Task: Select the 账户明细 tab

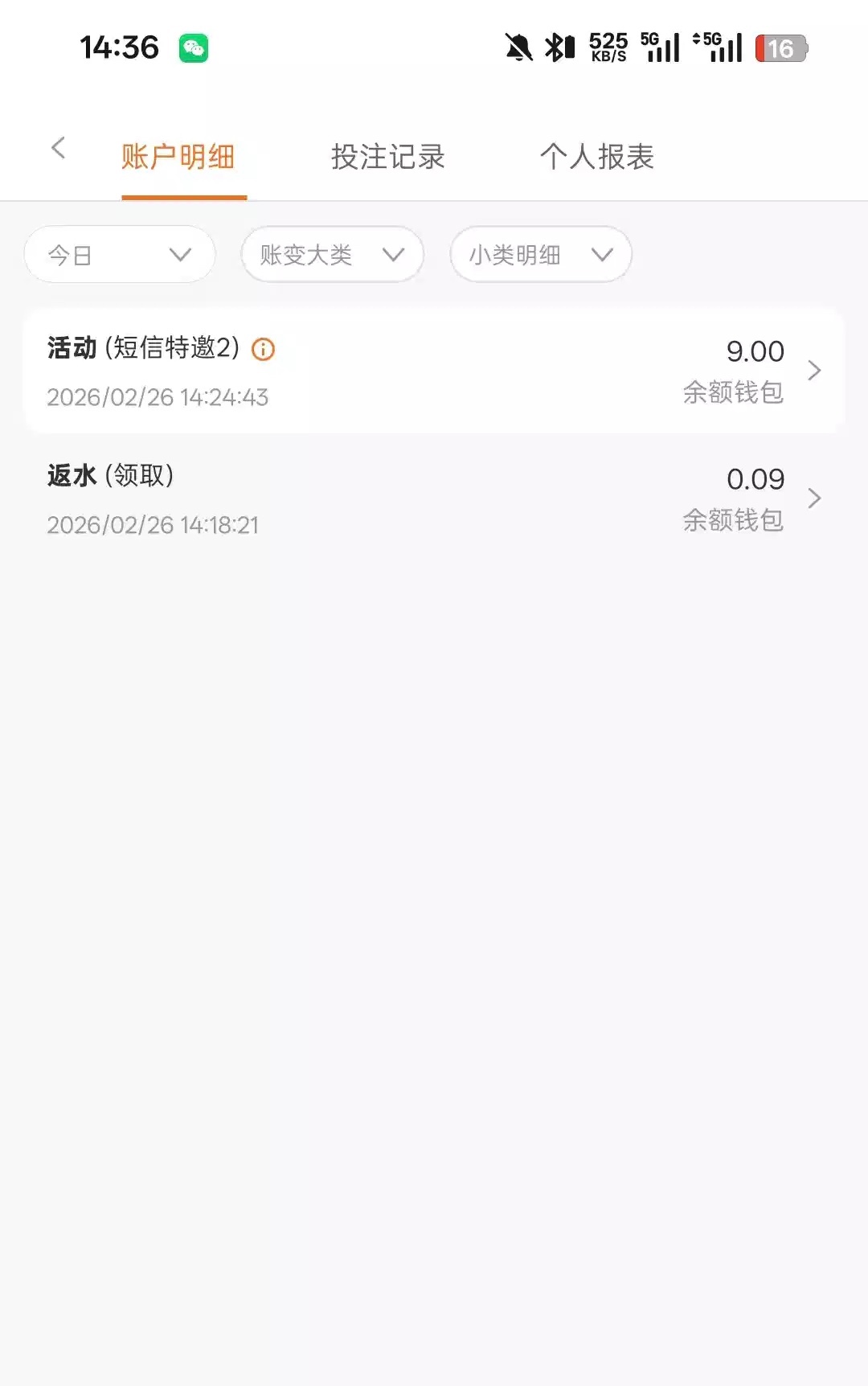Action: click(x=178, y=157)
